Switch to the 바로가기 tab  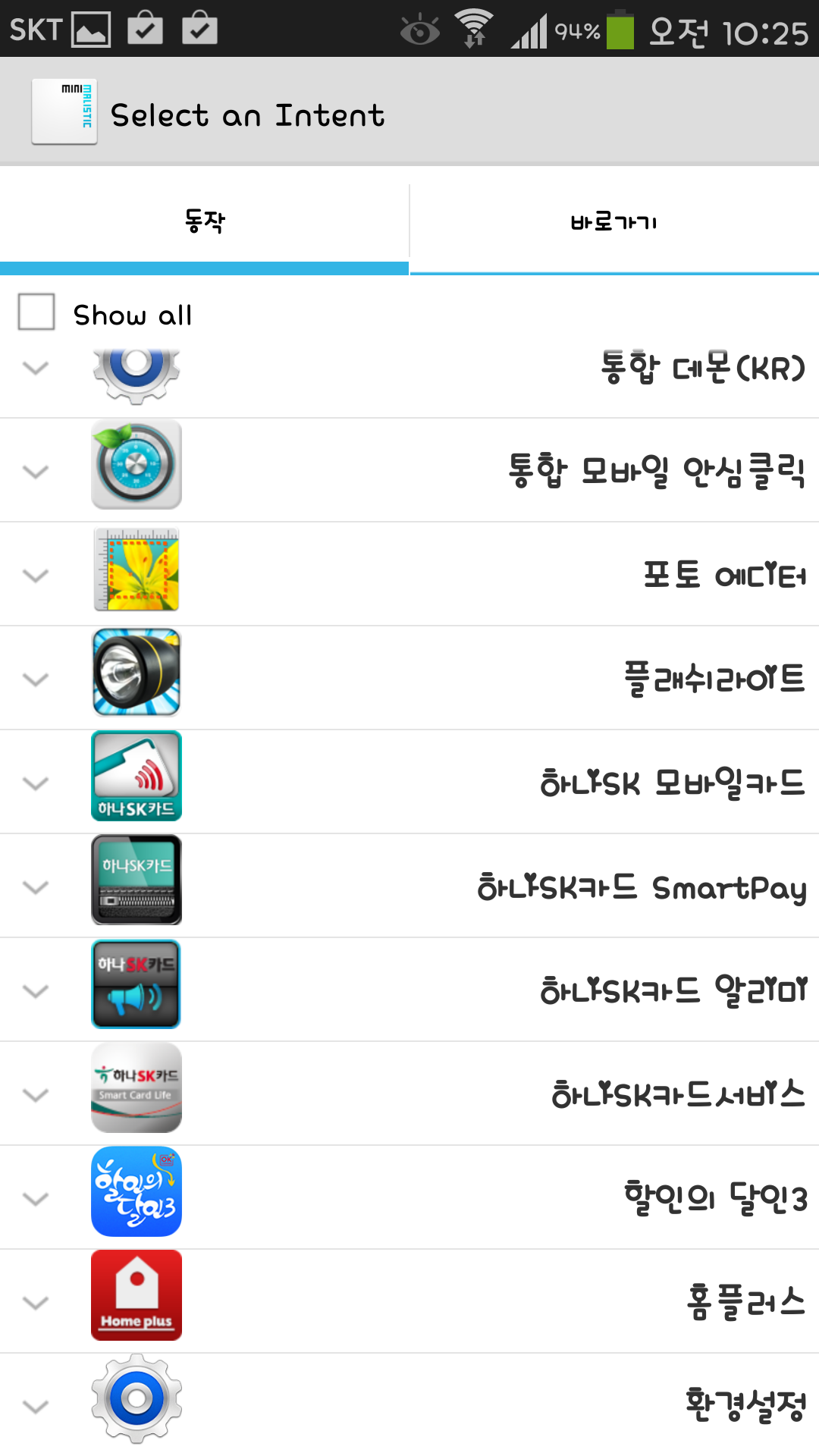pyautogui.click(x=613, y=221)
